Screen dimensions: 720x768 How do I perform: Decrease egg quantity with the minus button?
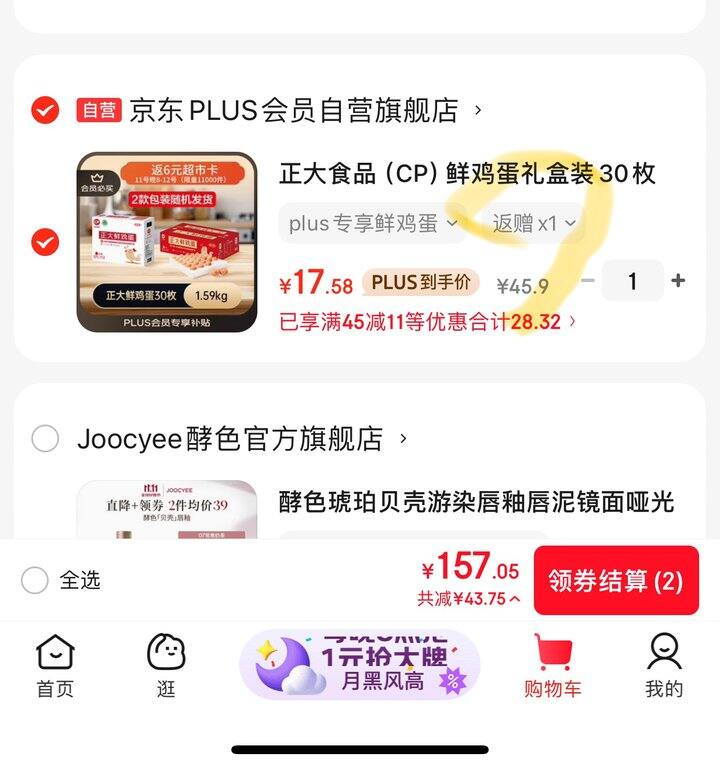(588, 281)
